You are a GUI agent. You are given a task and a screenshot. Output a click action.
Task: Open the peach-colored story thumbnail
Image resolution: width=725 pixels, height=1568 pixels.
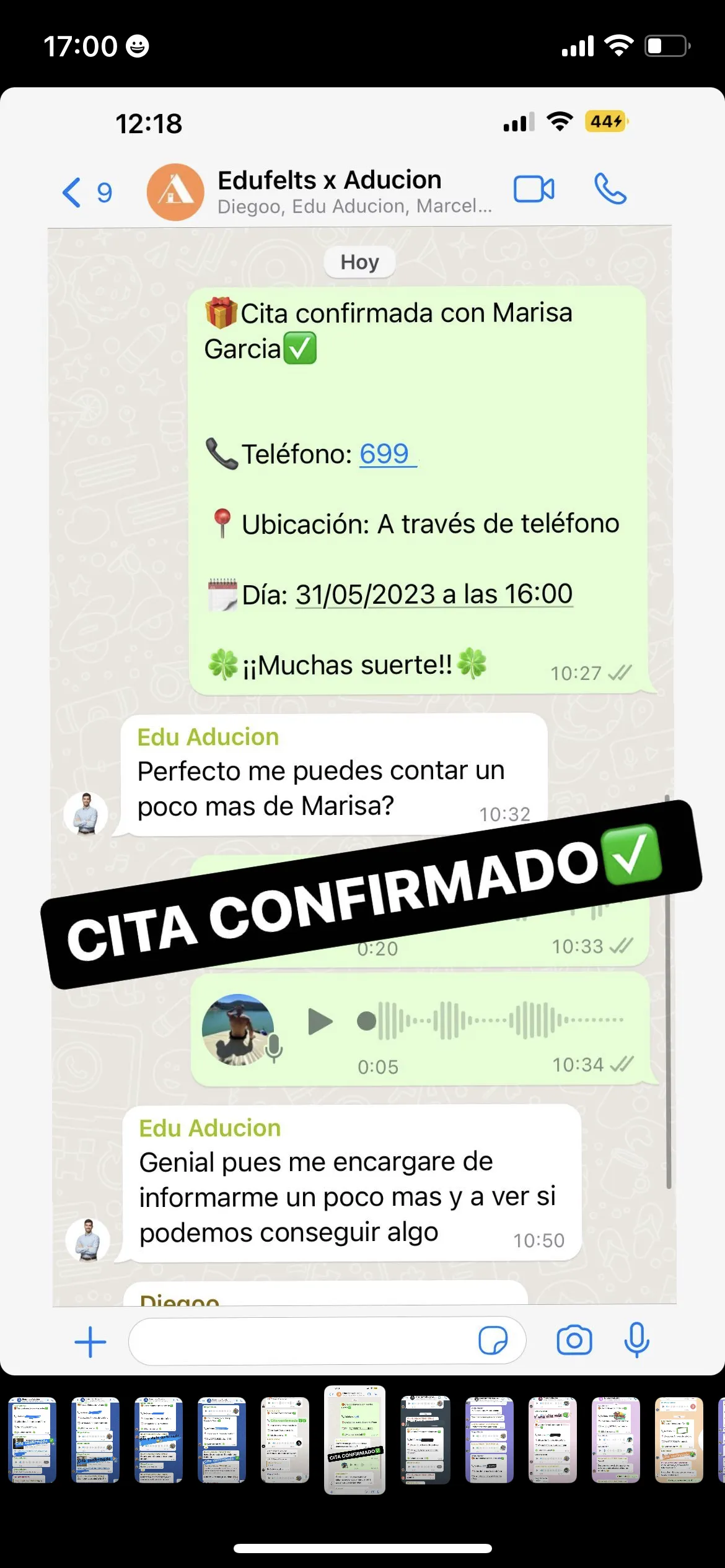679,1439
